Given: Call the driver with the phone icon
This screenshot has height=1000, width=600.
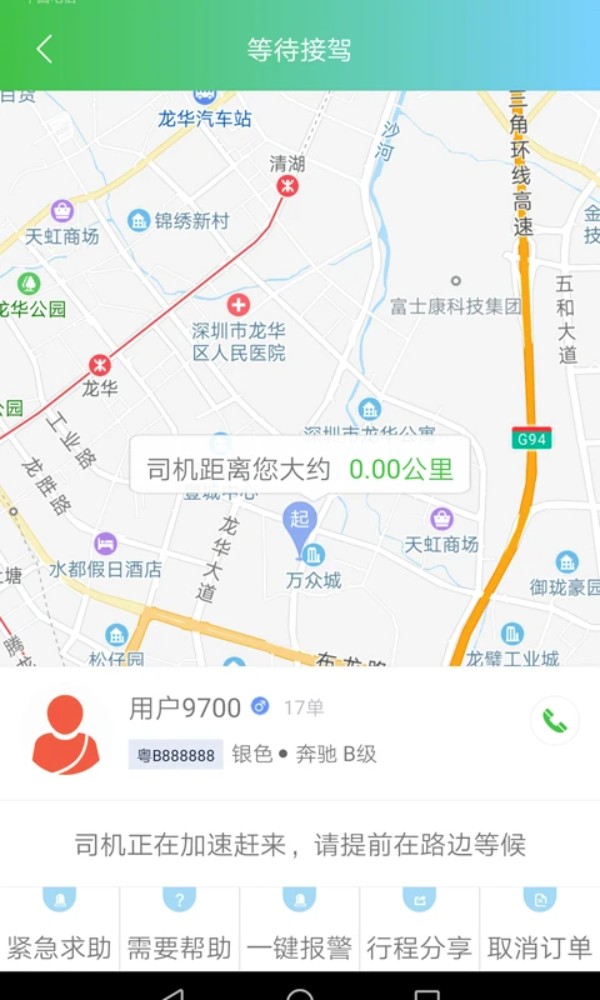Looking at the screenshot, I should tap(554, 721).
